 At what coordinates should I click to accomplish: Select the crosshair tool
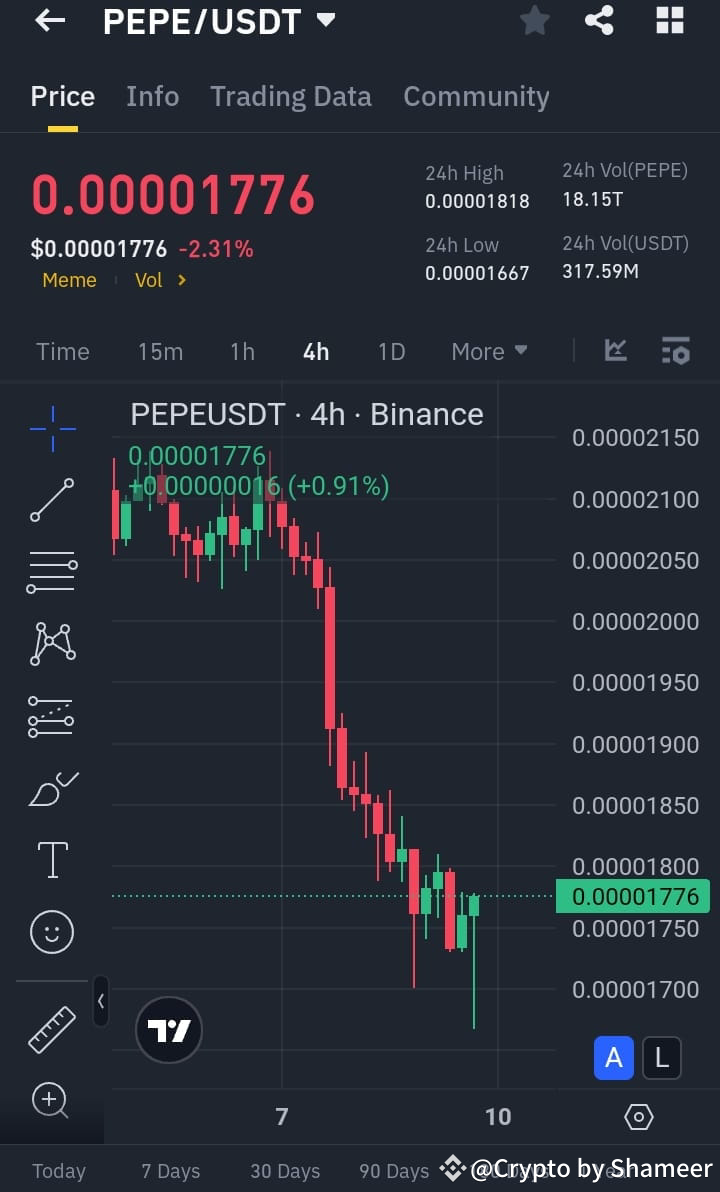click(51, 427)
